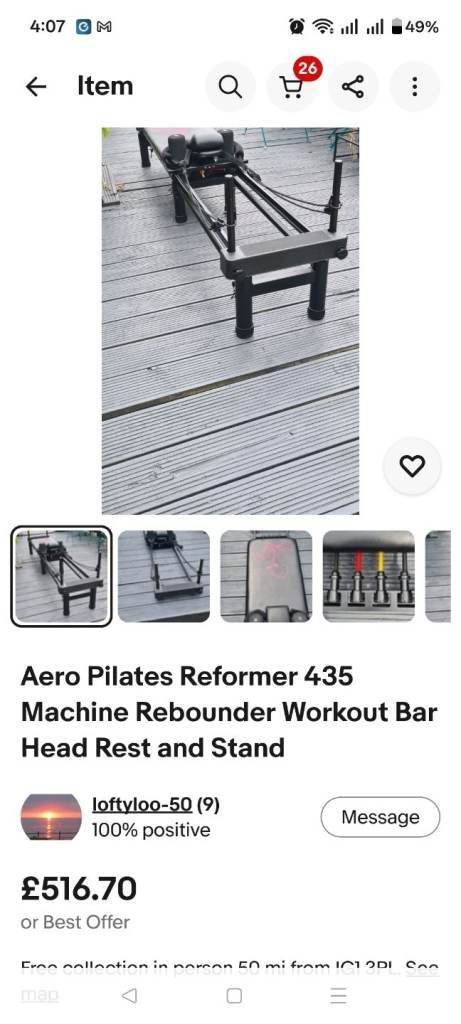This screenshot has height=1024, width=461.
Task: Open recent apps from navigation bar
Action: pos(338,995)
